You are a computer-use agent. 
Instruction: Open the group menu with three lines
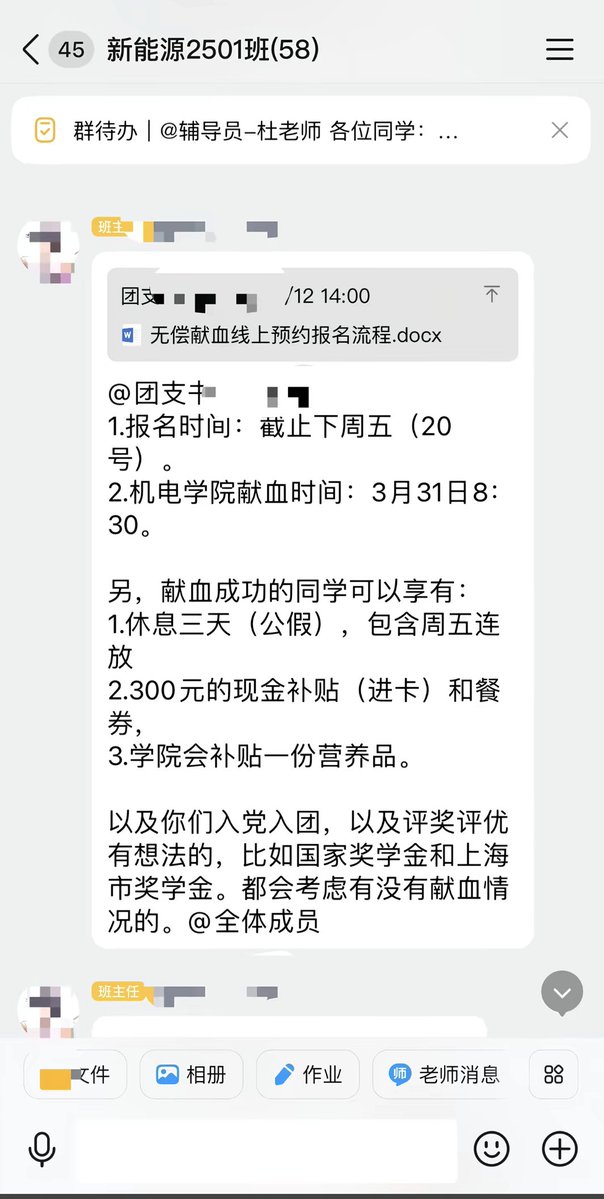tap(559, 49)
